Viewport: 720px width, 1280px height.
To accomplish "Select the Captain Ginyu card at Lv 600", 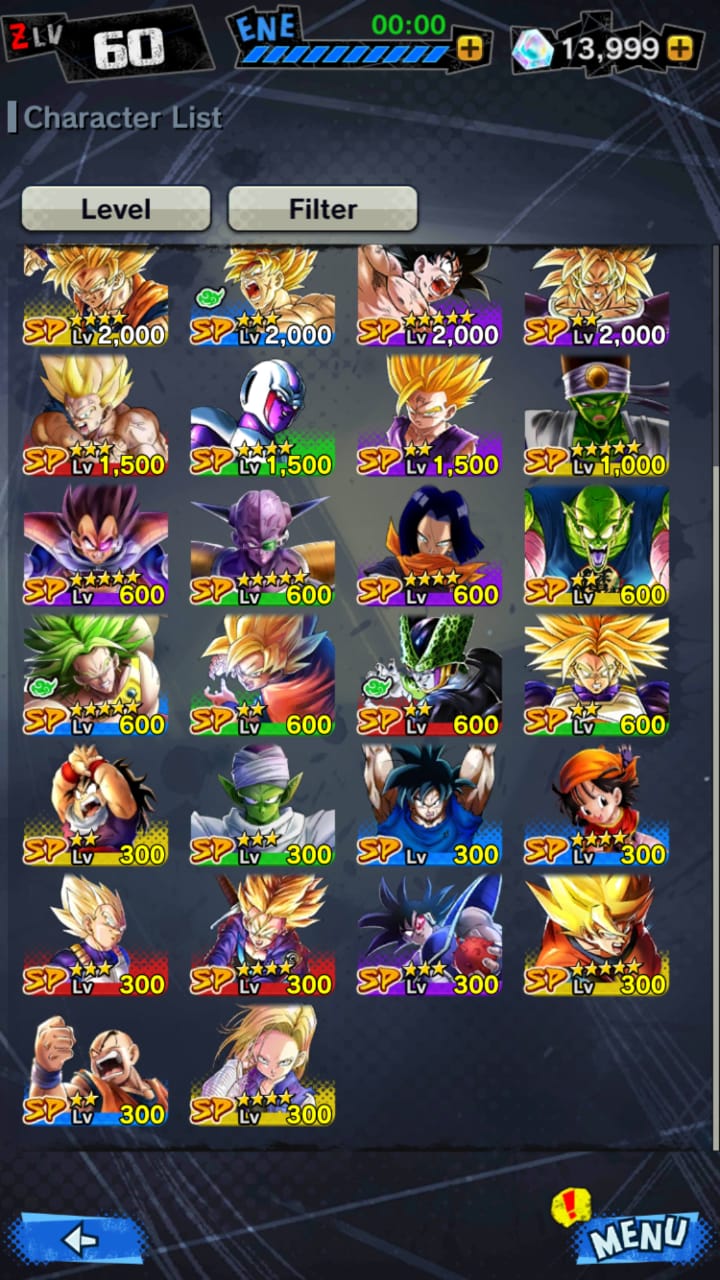I will pyautogui.click(x=263, y=546).
